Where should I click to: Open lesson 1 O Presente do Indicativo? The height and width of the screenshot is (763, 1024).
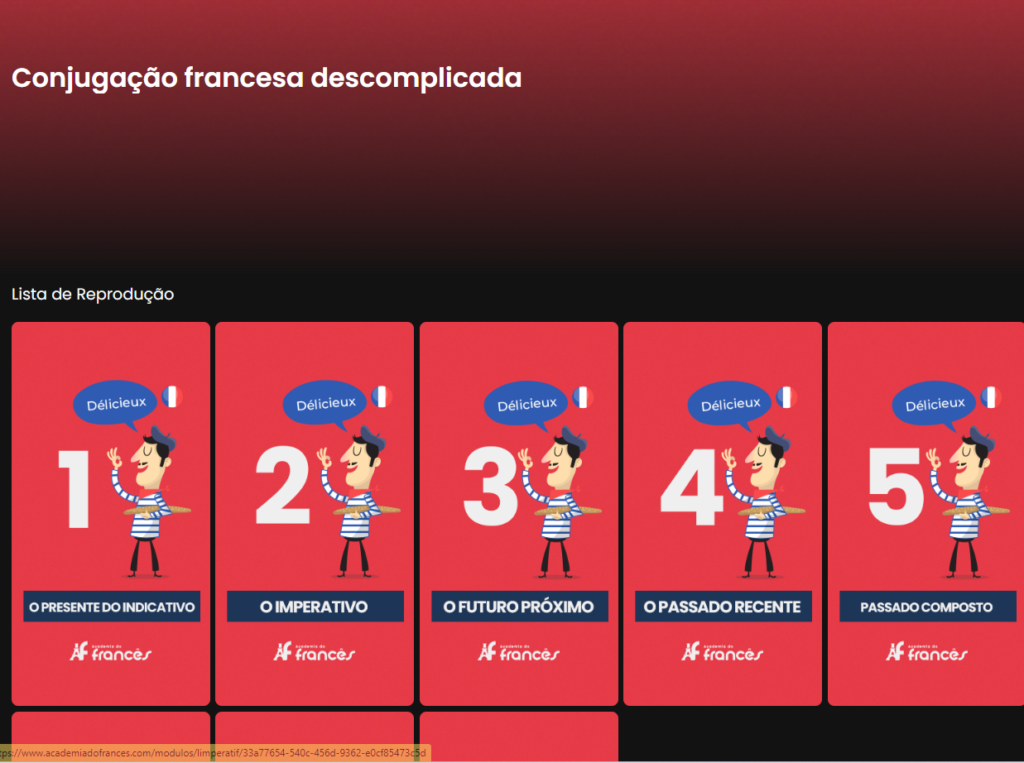coord(111,513)
